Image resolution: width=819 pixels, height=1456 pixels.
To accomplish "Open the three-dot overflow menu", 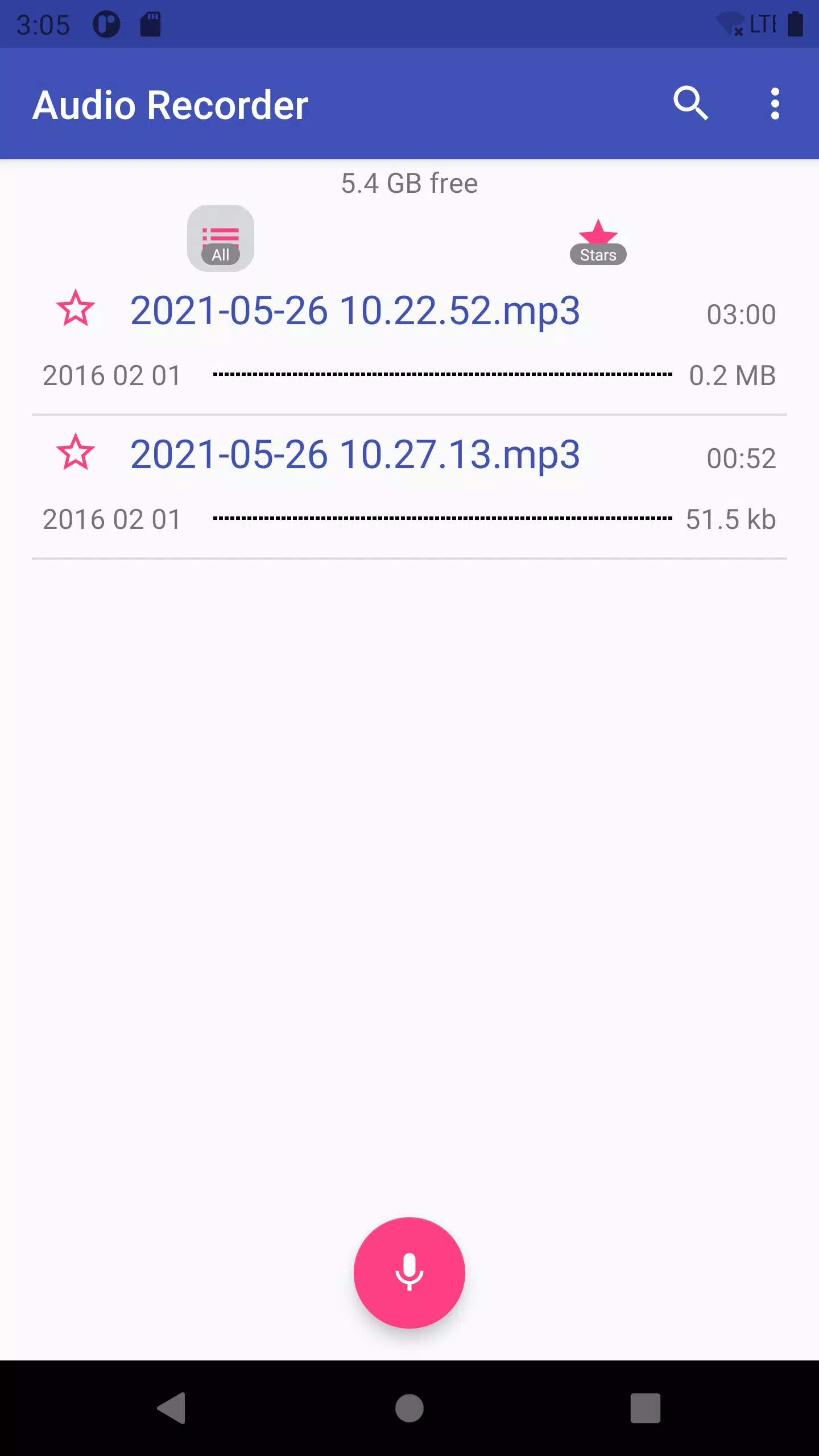I will point(775,104).
